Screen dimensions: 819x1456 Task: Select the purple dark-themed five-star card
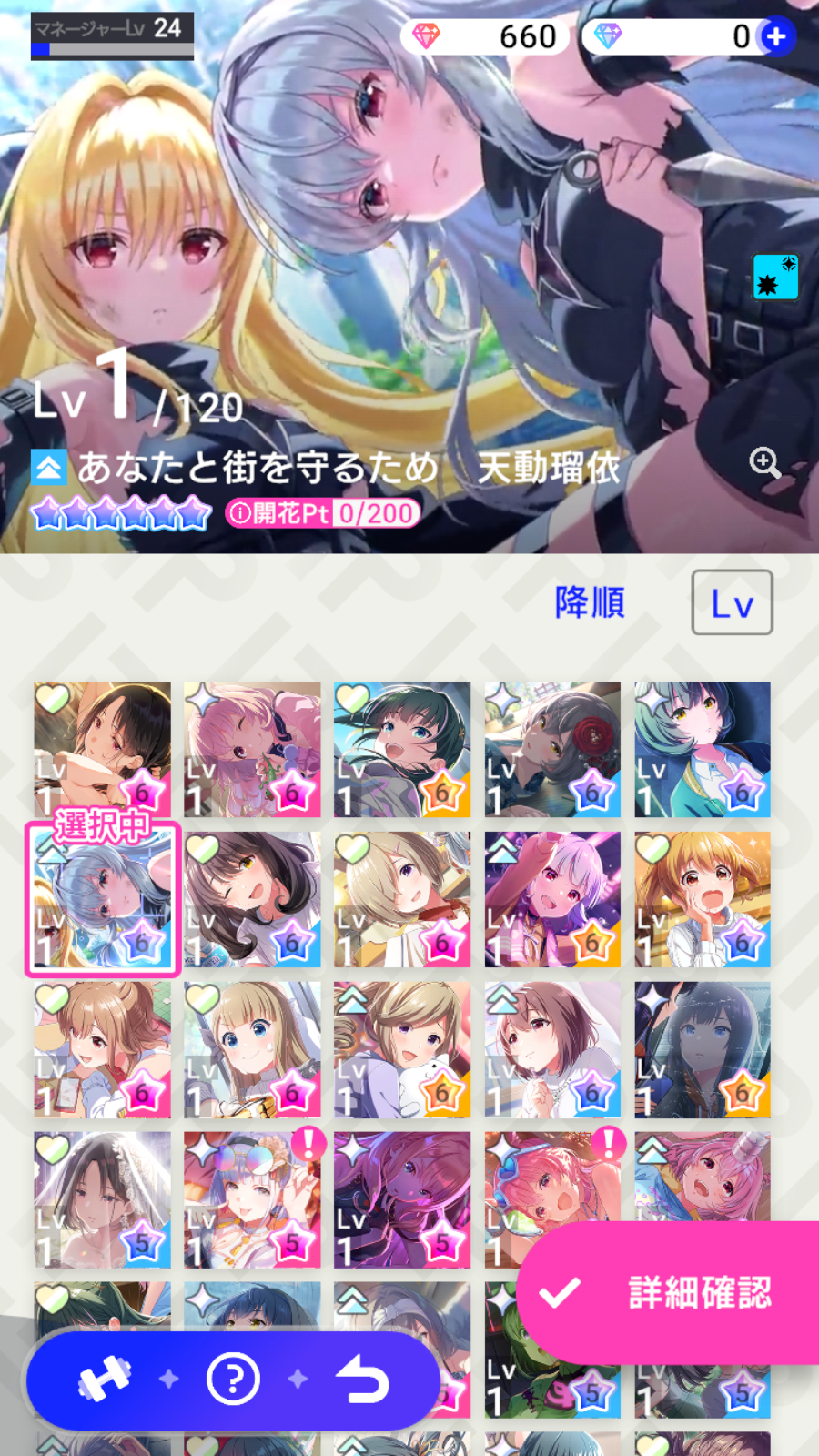(401, 1199)
